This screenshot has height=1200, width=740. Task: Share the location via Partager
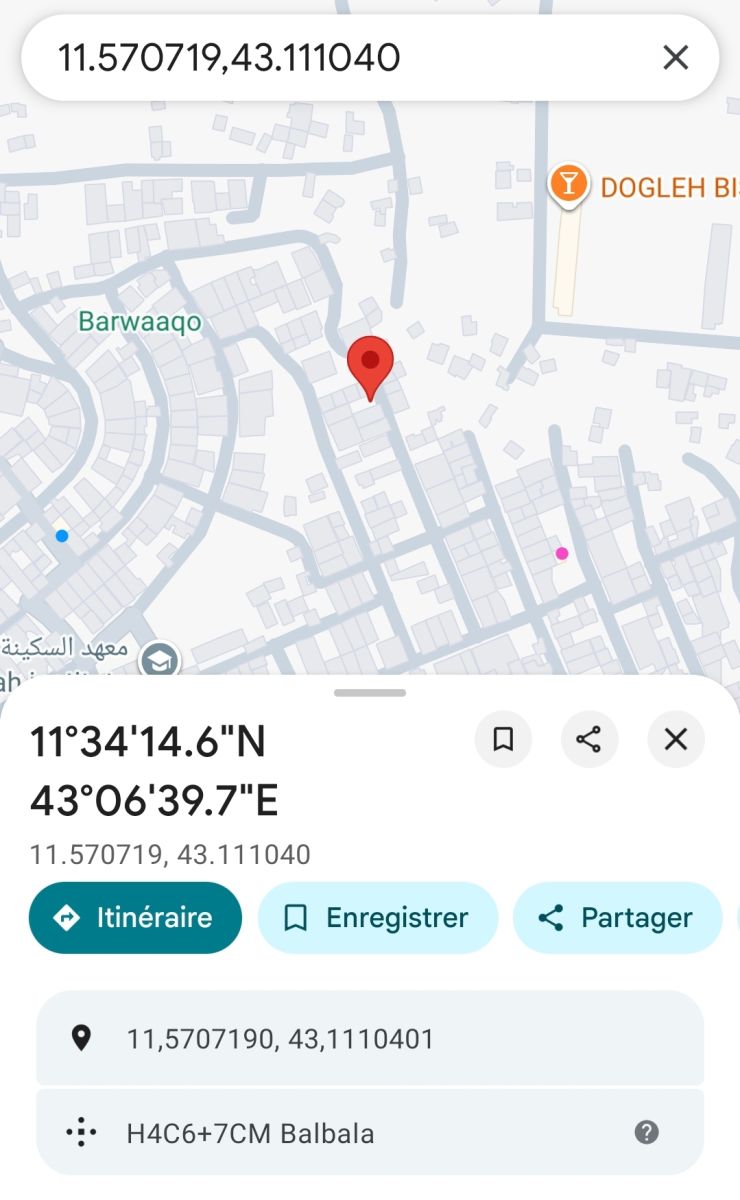(x=617, y=917)
